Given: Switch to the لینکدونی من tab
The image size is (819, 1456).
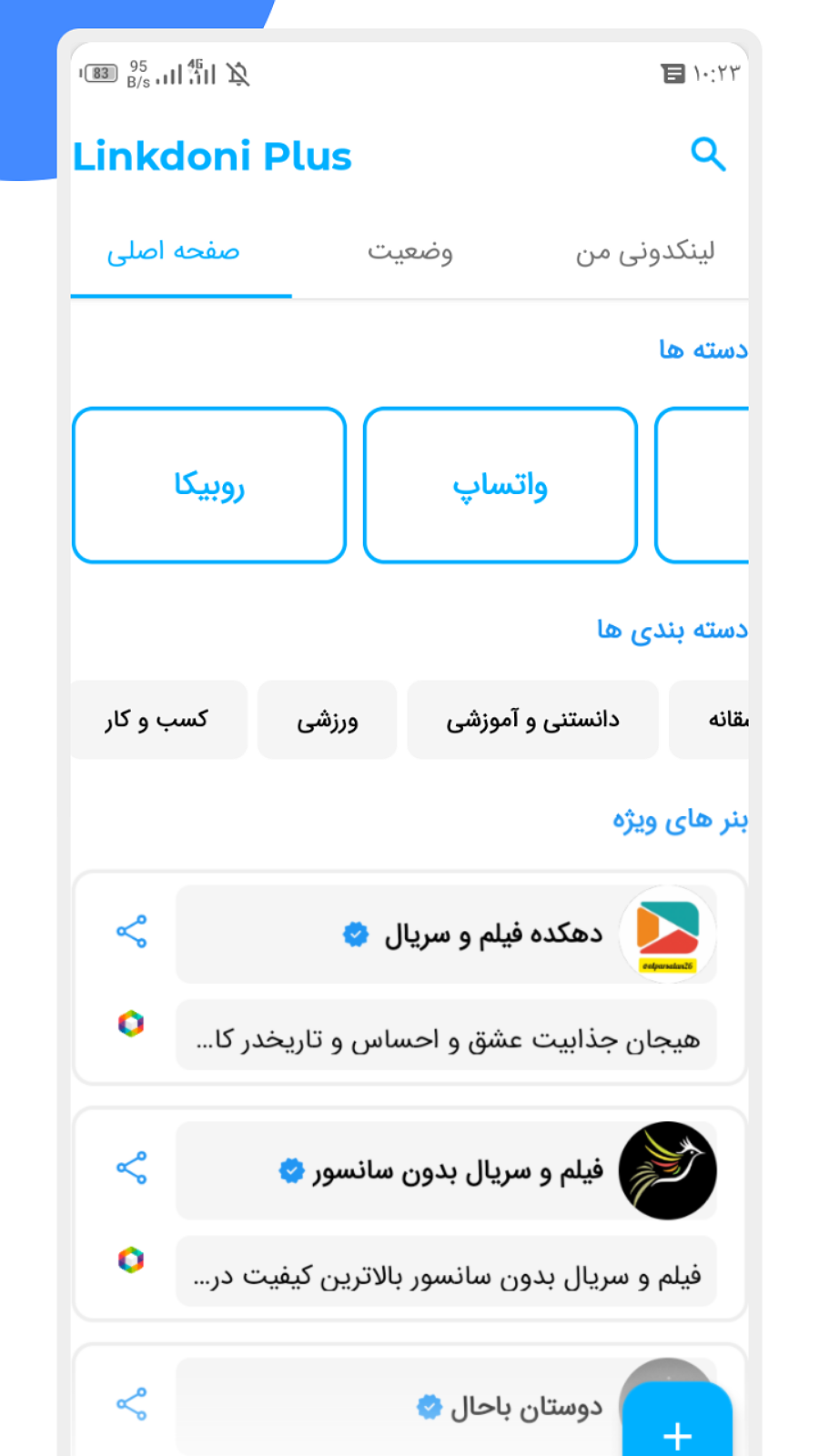Looking at the screenshot, I should tap(644, 251).
